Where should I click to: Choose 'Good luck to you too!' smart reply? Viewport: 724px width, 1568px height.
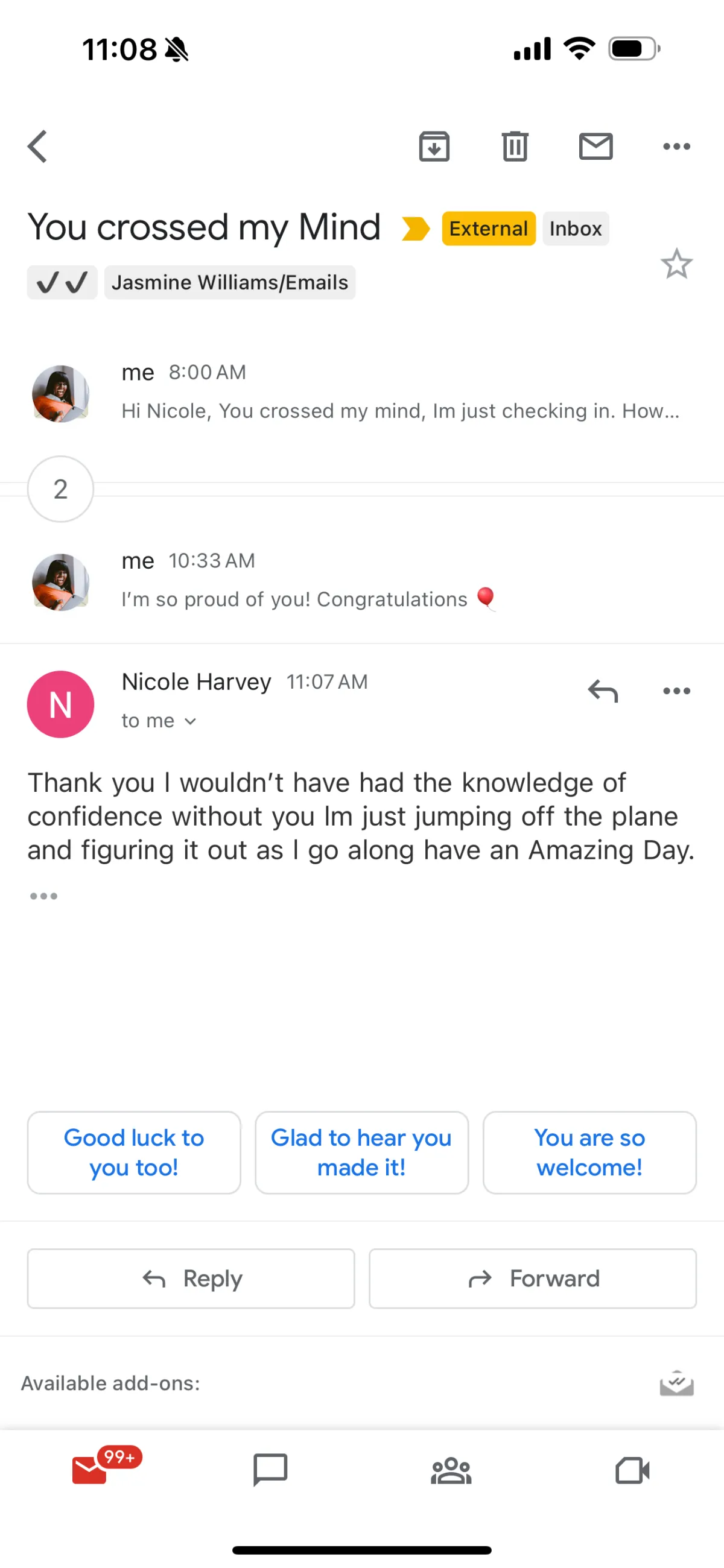(134, 1152)
